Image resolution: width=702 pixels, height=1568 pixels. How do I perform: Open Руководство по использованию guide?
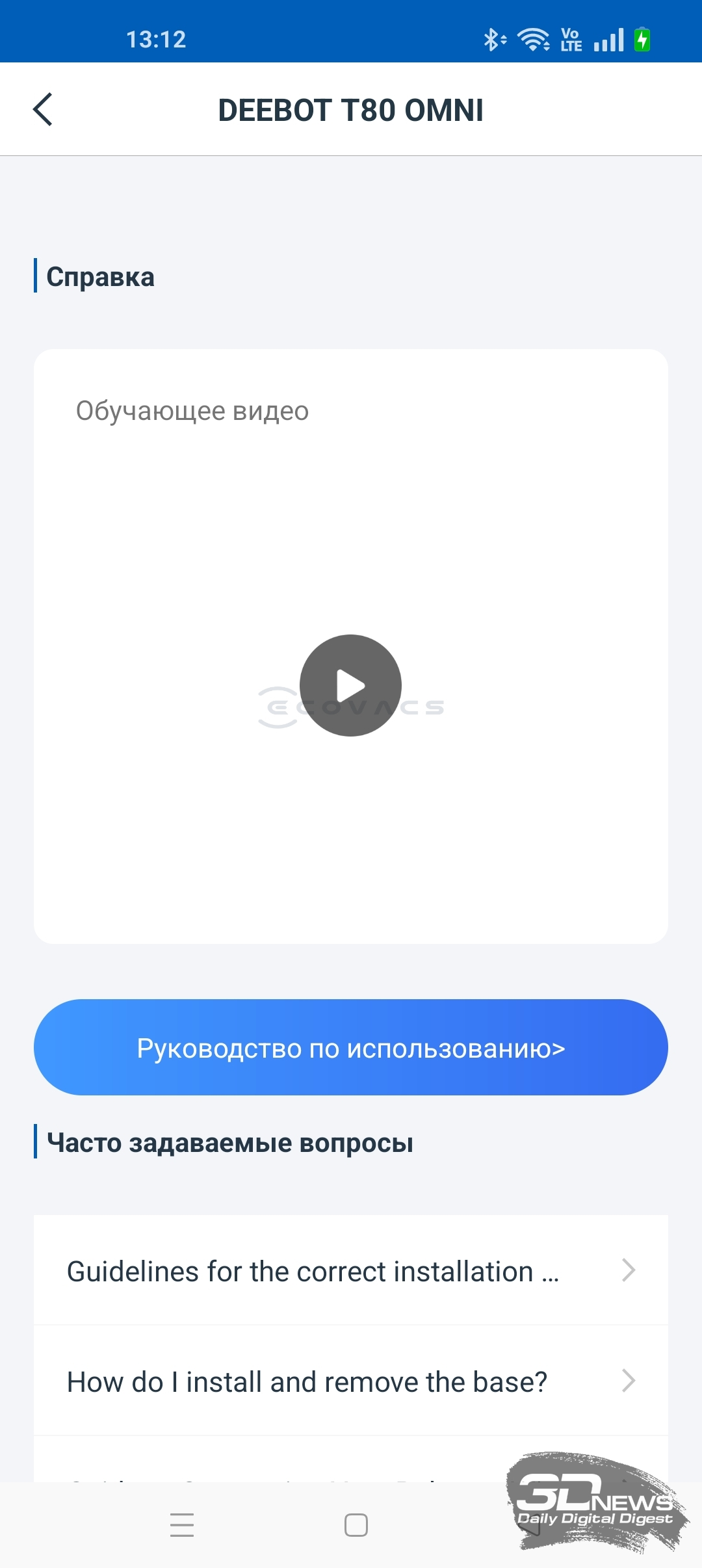(351, 1047)
